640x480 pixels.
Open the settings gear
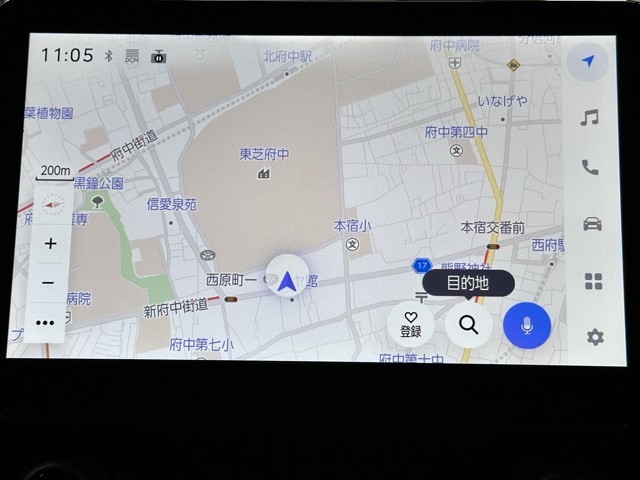coord(595,337)
